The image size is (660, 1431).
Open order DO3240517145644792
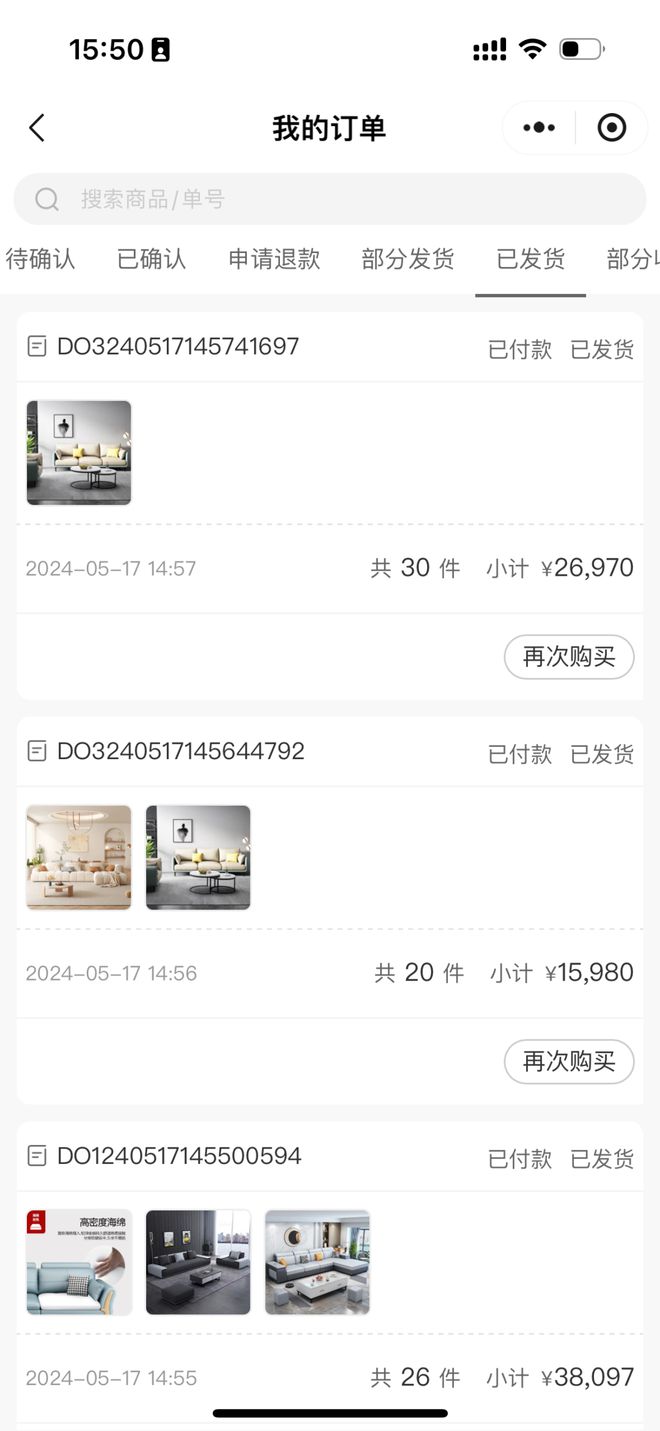tap(180, 751)
